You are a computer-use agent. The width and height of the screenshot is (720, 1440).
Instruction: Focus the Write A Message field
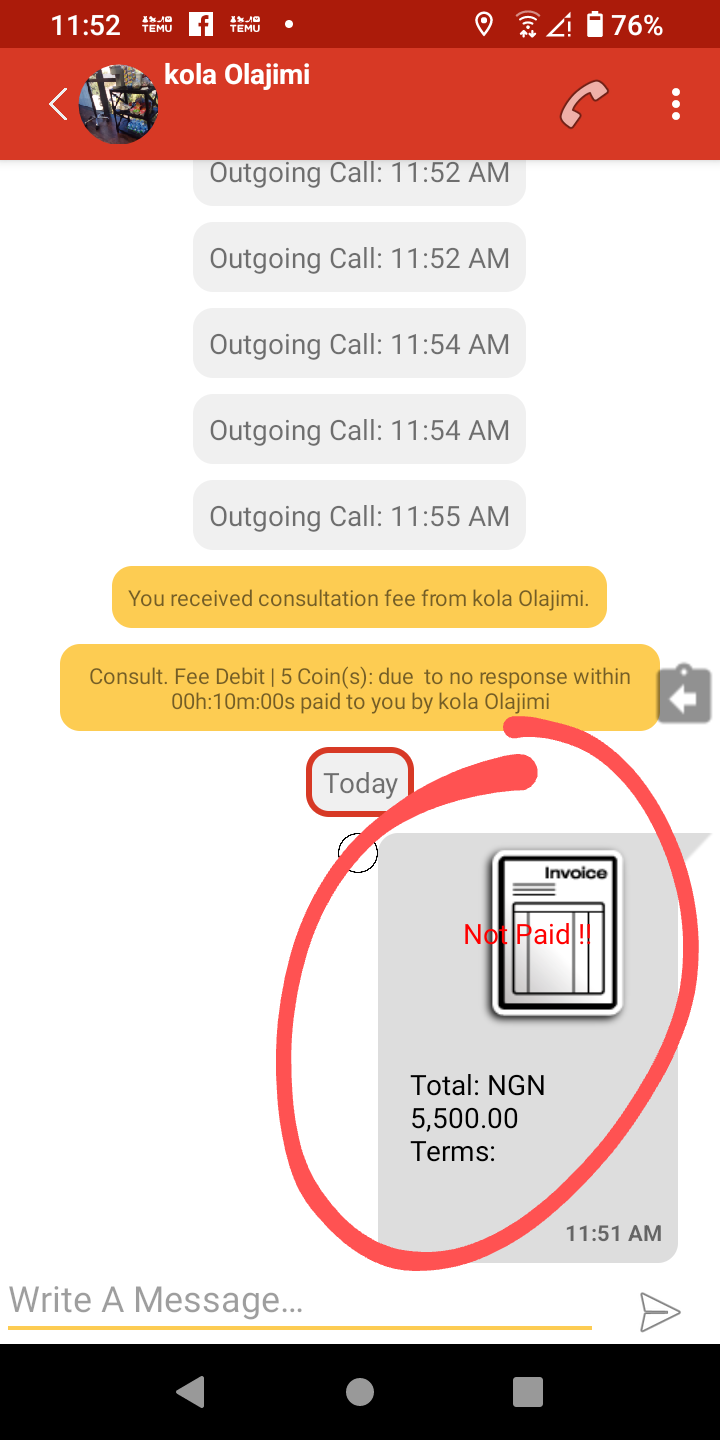click(x=300, y=1301)
